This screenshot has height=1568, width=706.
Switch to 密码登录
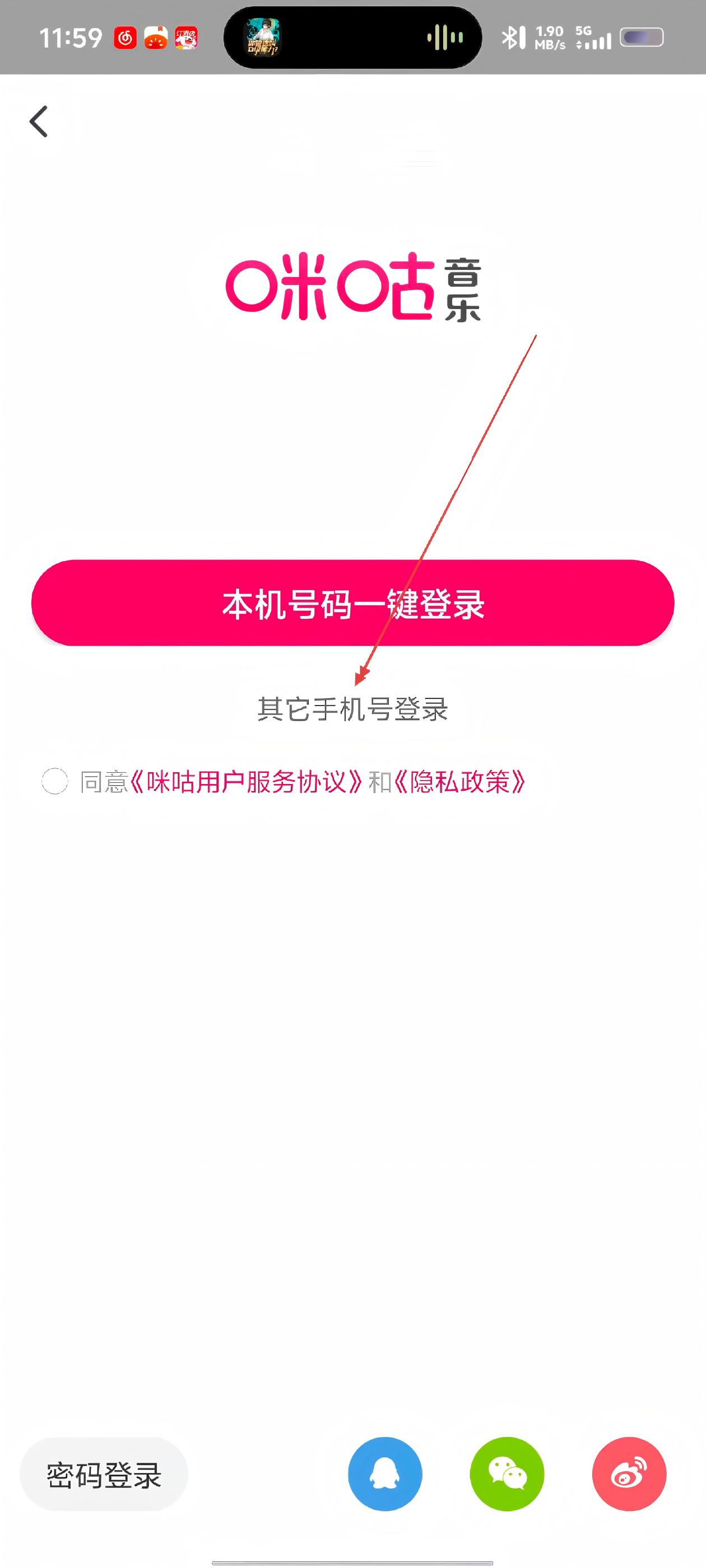pyautogui.click(x=104, y=1474)
